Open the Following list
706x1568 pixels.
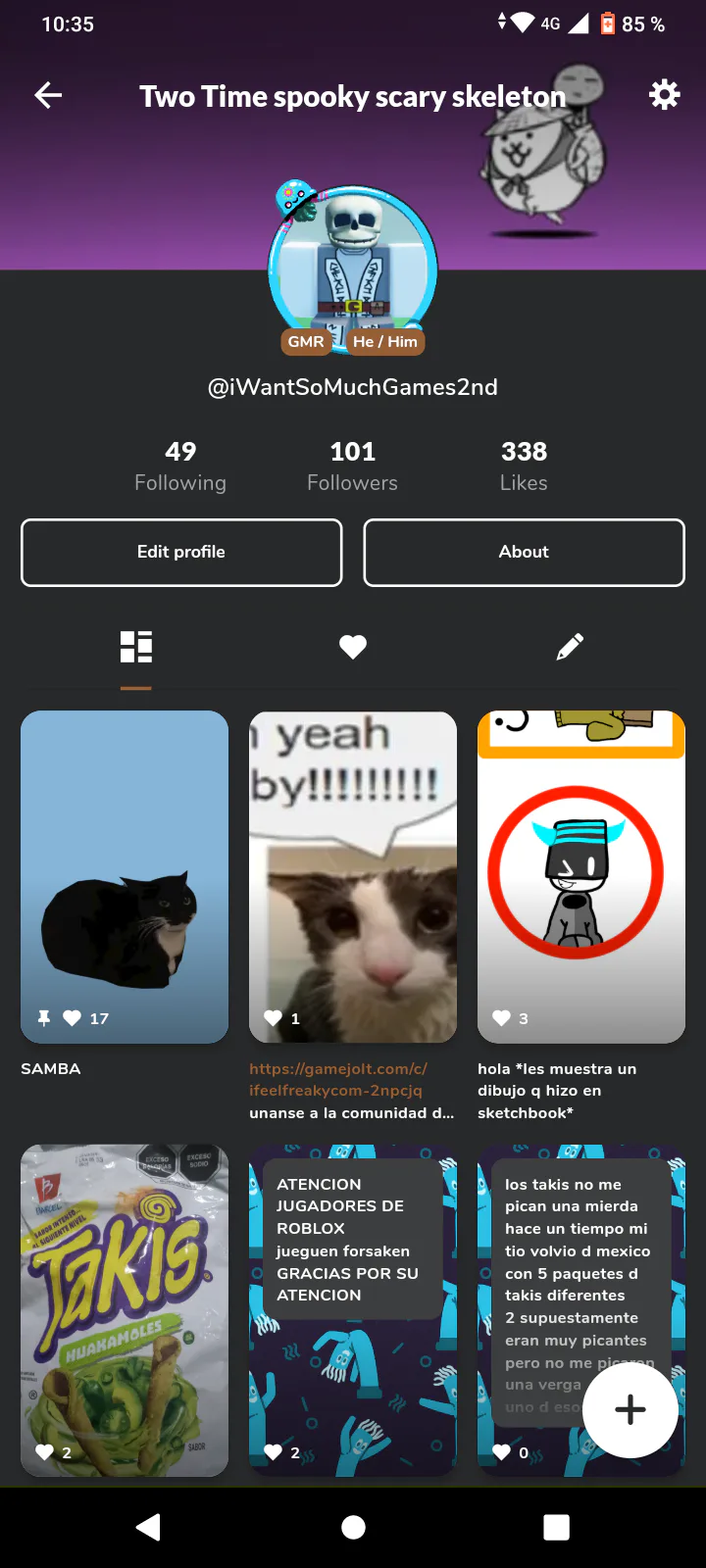(180, 465)
